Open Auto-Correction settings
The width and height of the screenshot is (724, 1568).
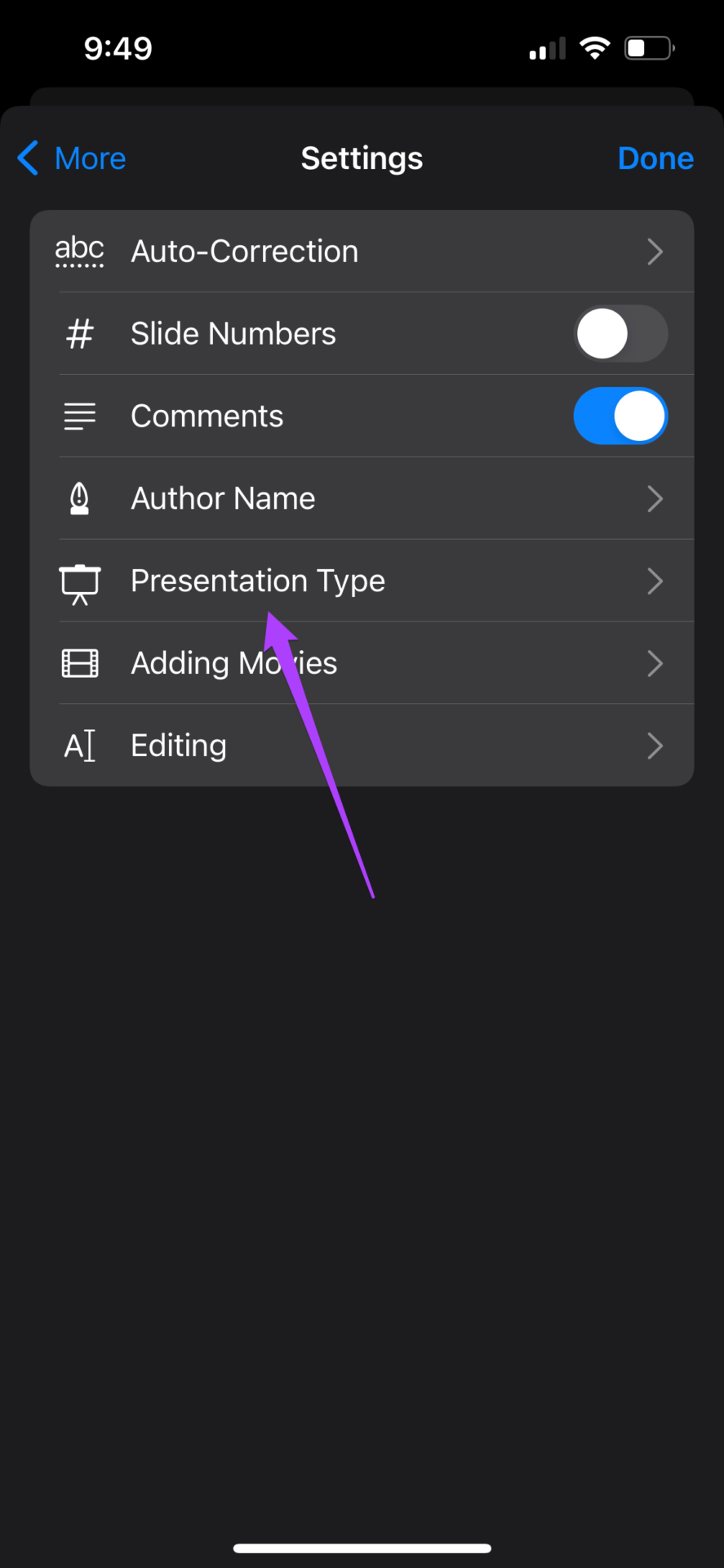tap(362, 252)
